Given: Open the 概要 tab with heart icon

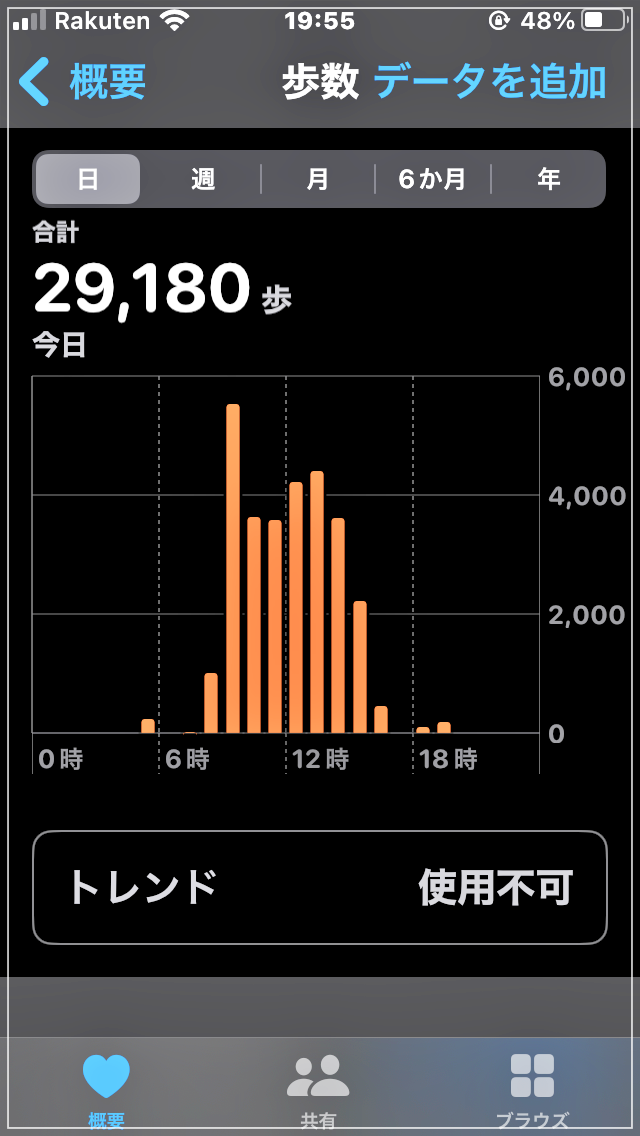Looking at the screenshot, I should click(107, 1087).
